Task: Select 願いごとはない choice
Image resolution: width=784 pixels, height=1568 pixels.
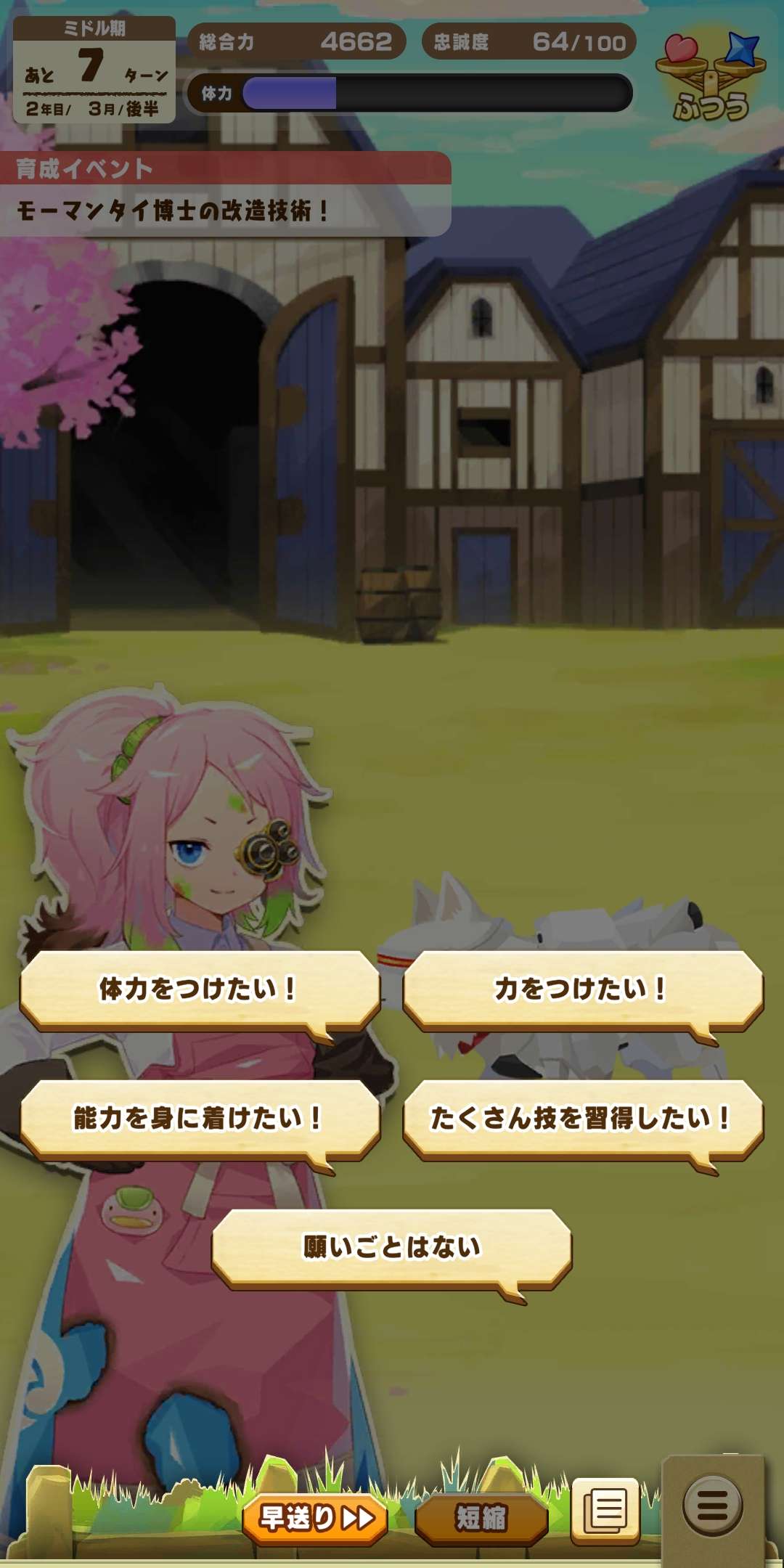Action: pos(391,1247)
